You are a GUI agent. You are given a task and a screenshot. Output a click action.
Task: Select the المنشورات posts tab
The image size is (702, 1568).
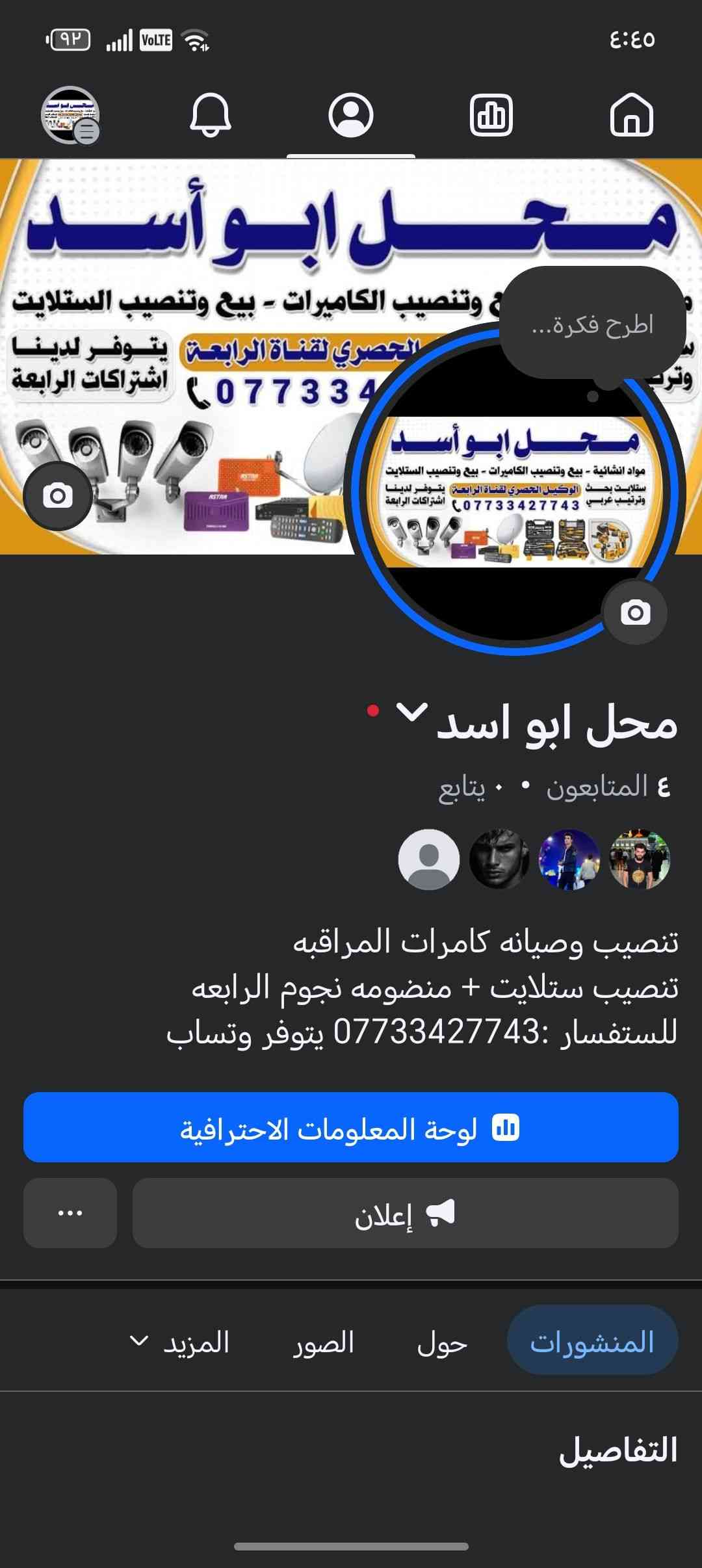592,1342
